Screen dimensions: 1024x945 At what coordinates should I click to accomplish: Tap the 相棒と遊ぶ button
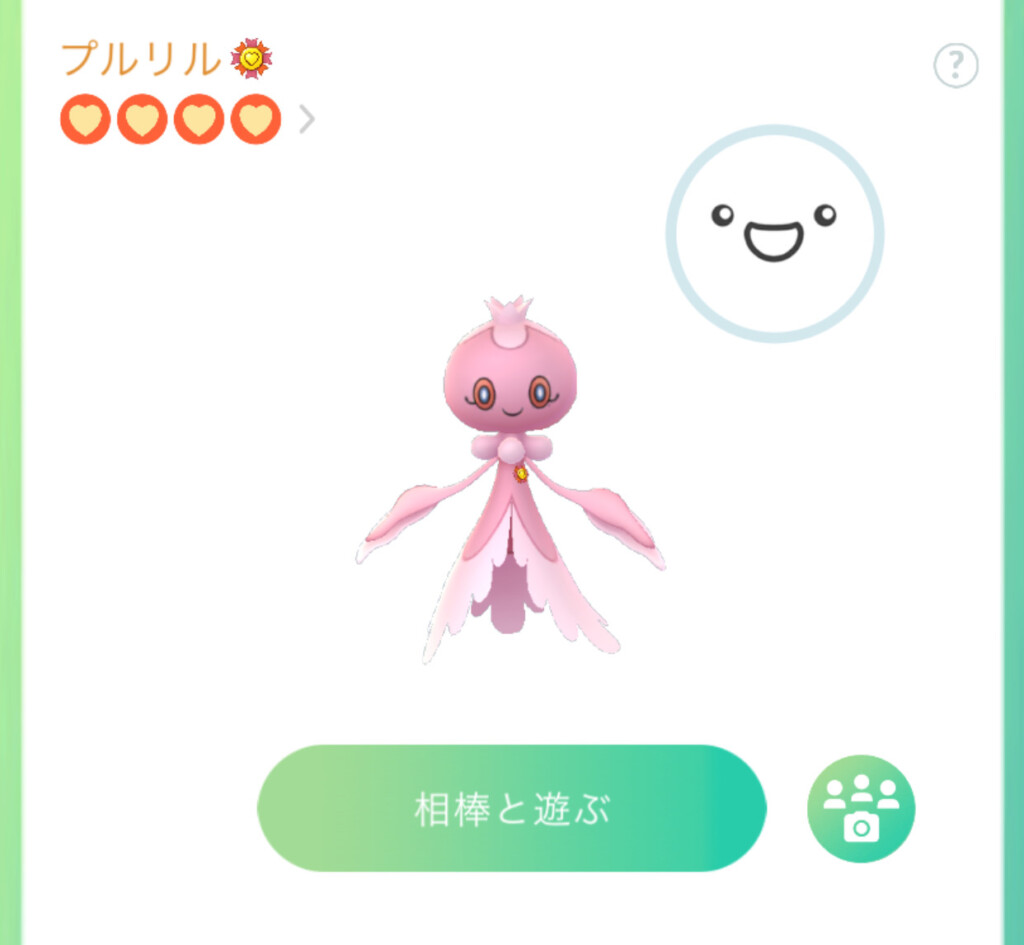click(x=511, y=808)
